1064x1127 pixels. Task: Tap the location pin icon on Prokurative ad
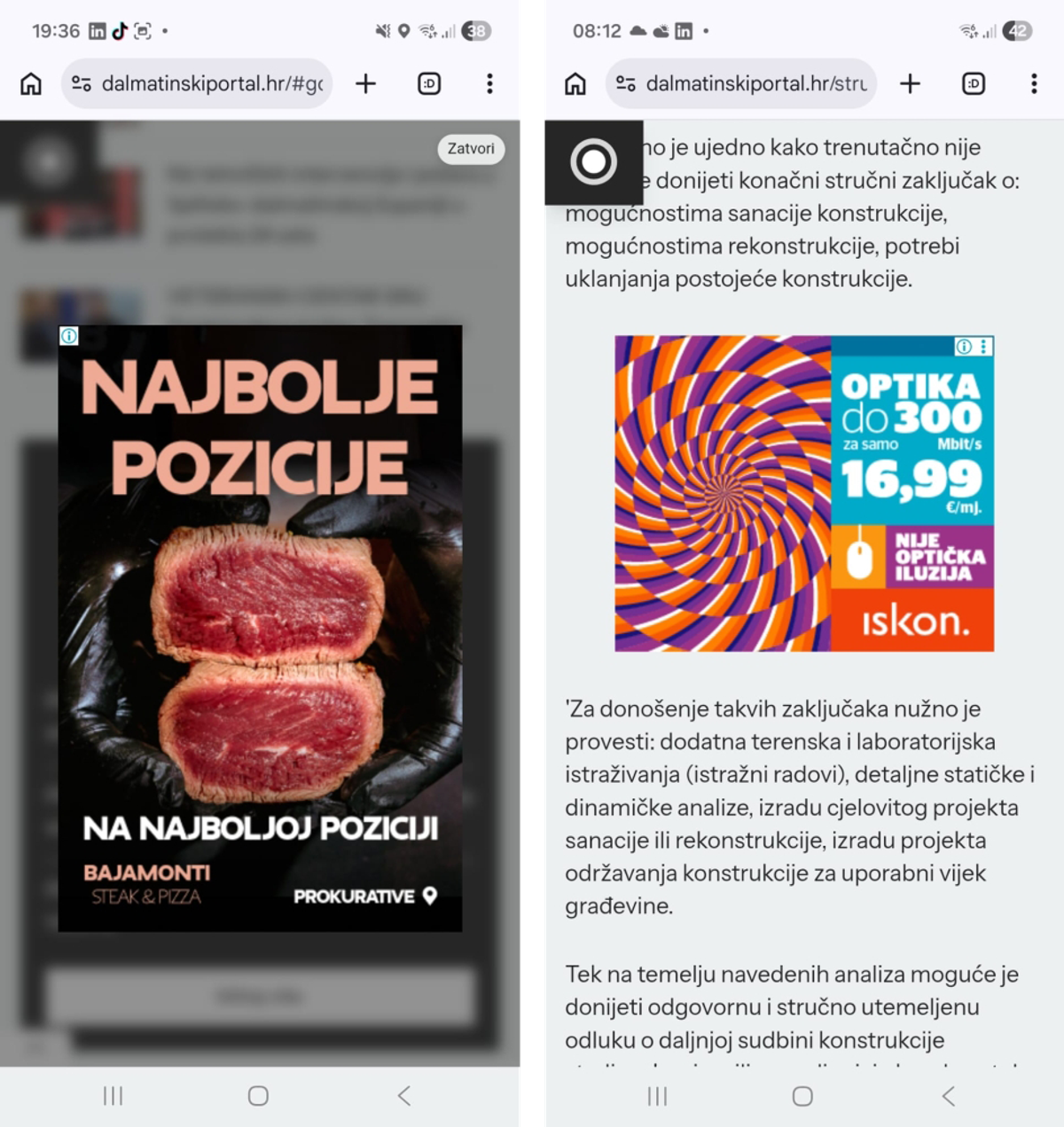pos(429,896)
